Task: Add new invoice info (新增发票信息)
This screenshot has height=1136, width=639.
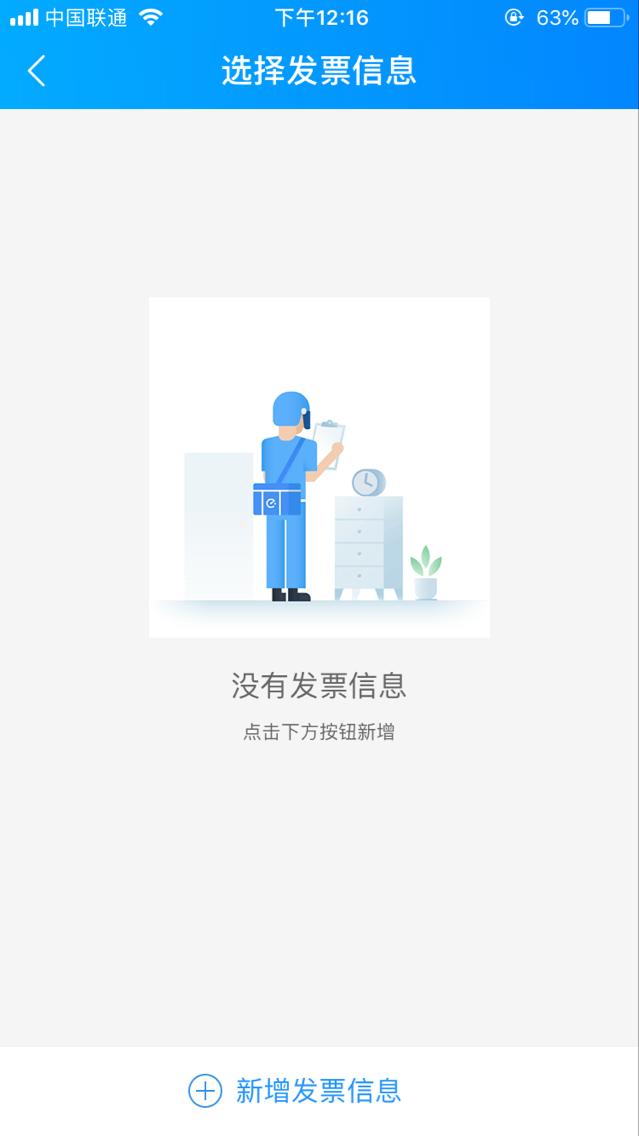Action: tap(296, 1090)
